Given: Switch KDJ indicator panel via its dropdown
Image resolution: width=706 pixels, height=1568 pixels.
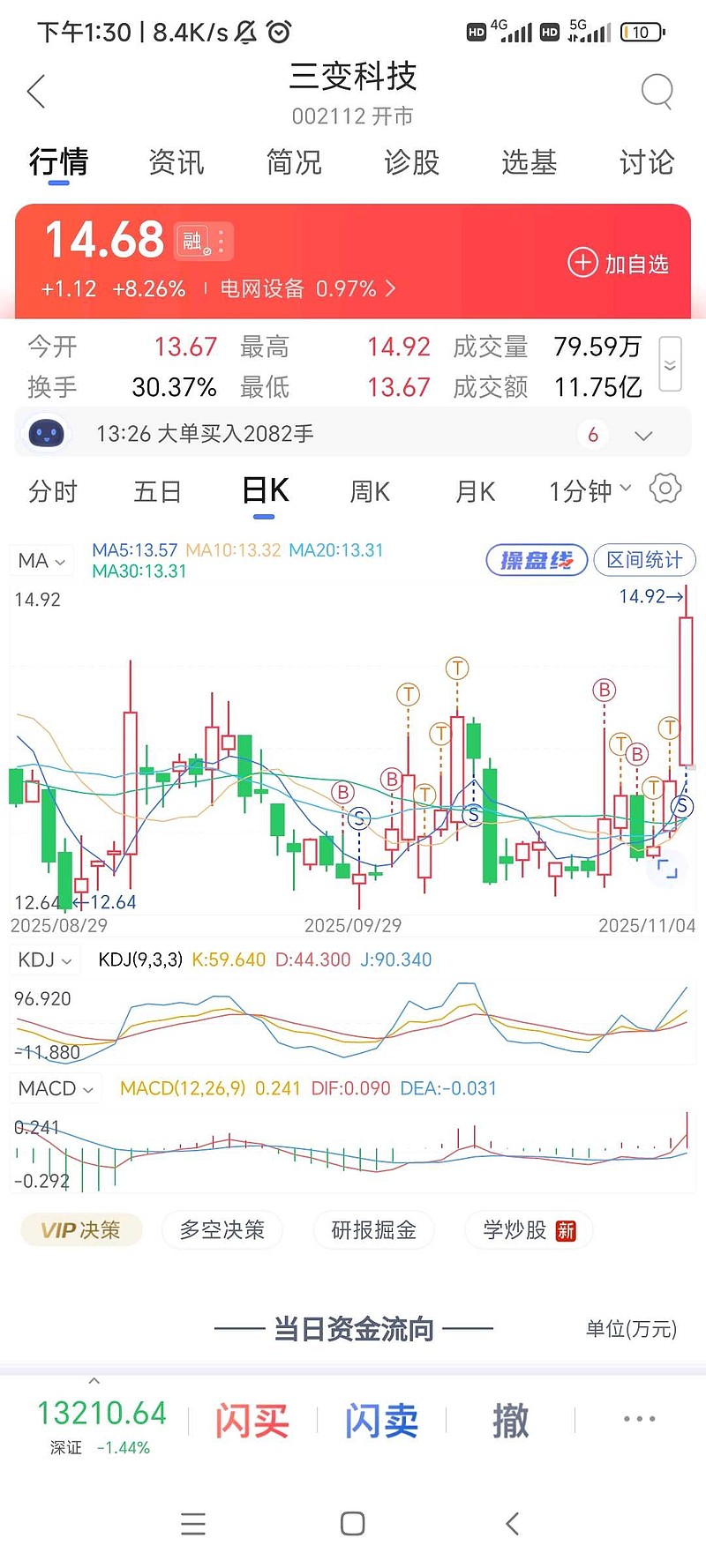Looking at the screenshot, I should (x=44, y=959).
